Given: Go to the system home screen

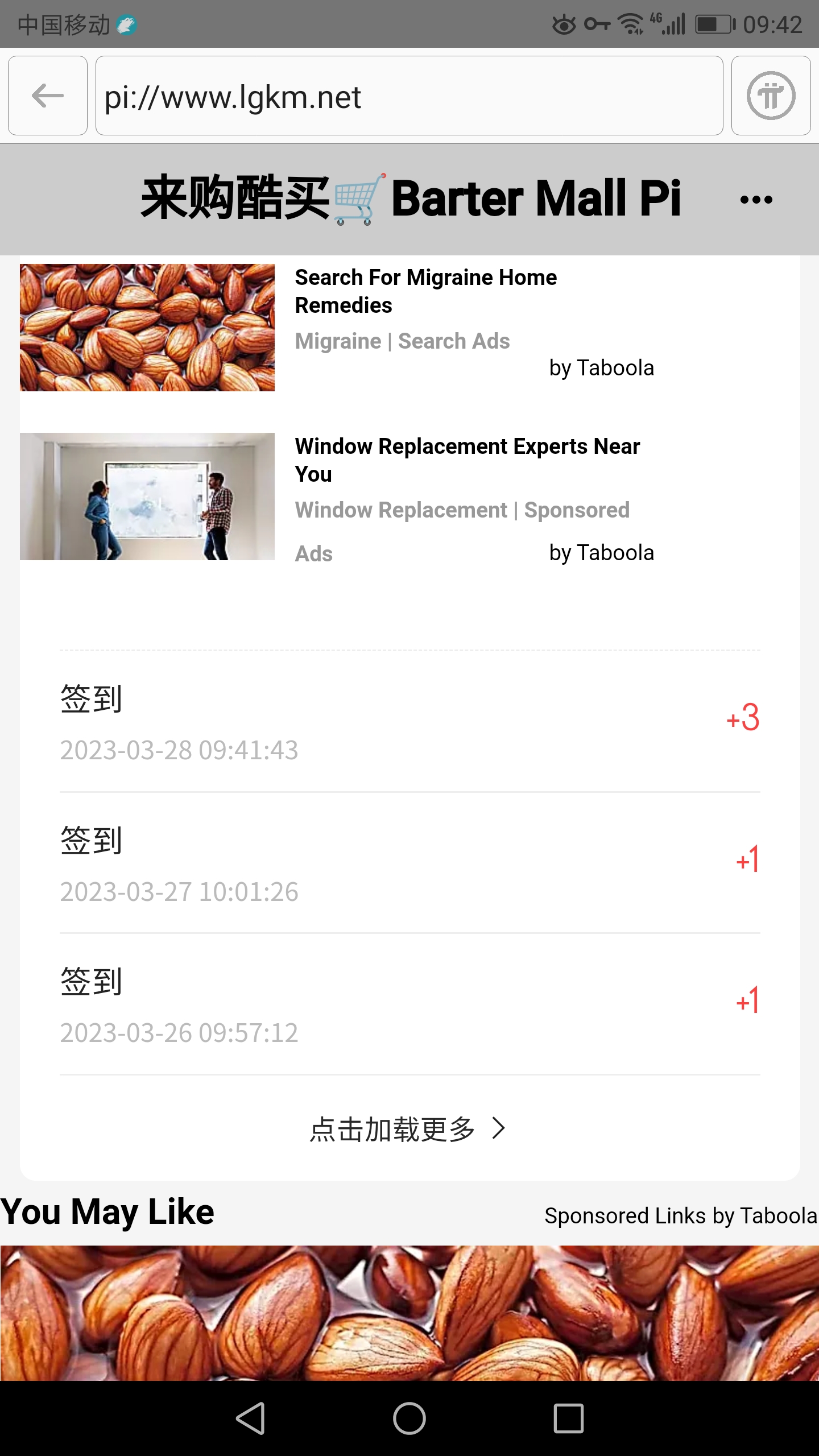Looking at the screenshot, I should [x=409, y=1418].
